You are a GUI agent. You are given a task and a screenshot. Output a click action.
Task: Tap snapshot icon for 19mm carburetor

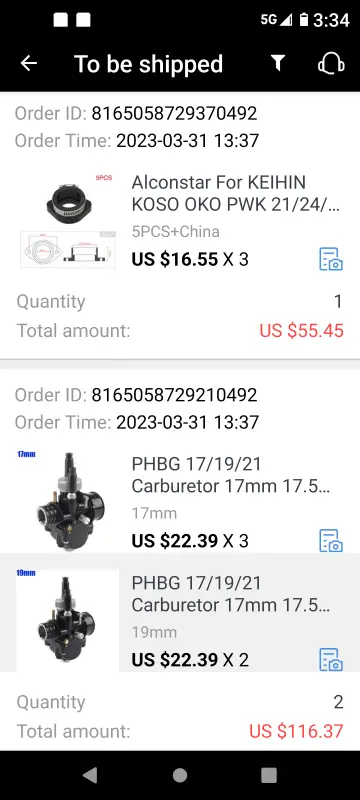tap(331, 660)
